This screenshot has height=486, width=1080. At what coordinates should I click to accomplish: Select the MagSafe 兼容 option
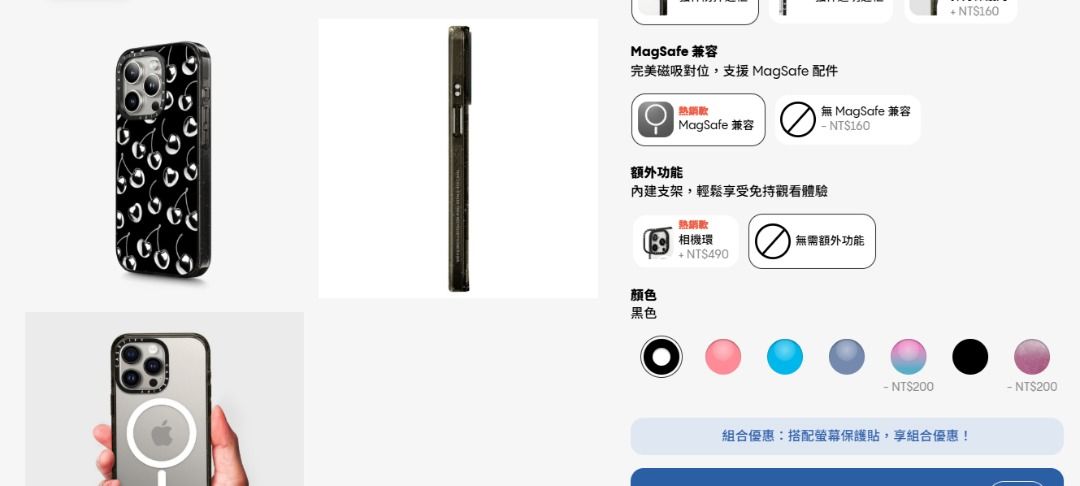698,120
